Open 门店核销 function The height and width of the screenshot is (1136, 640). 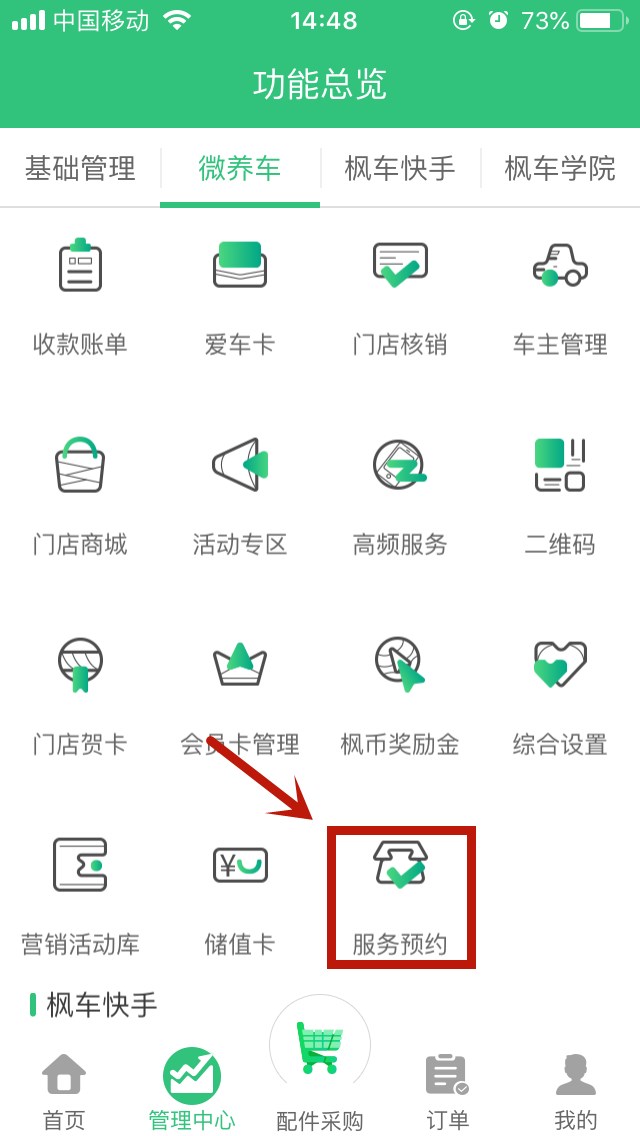click(400, 295)
